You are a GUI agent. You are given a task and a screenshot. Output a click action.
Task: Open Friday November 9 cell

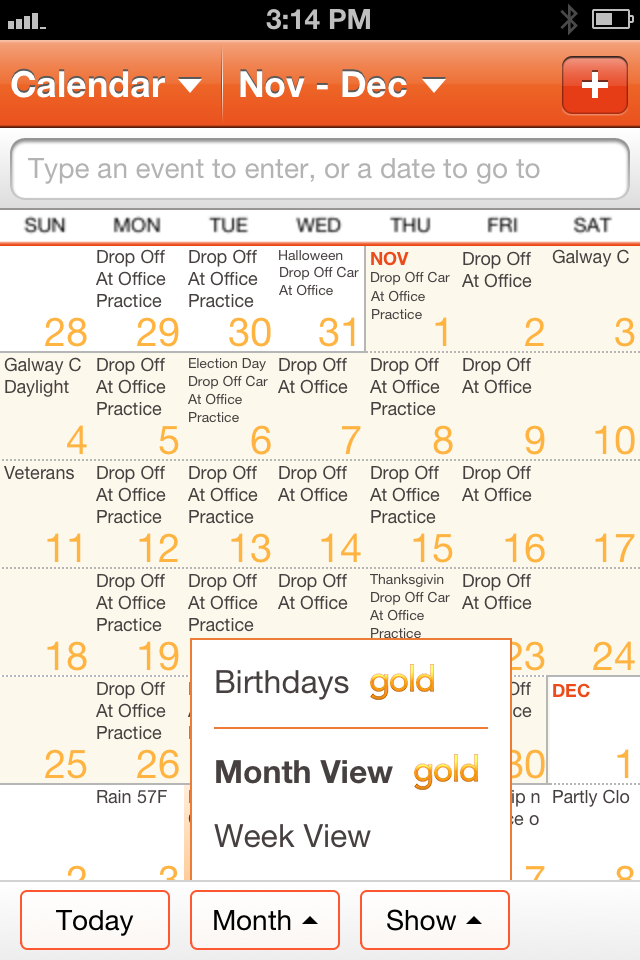[x=503, y=406]
